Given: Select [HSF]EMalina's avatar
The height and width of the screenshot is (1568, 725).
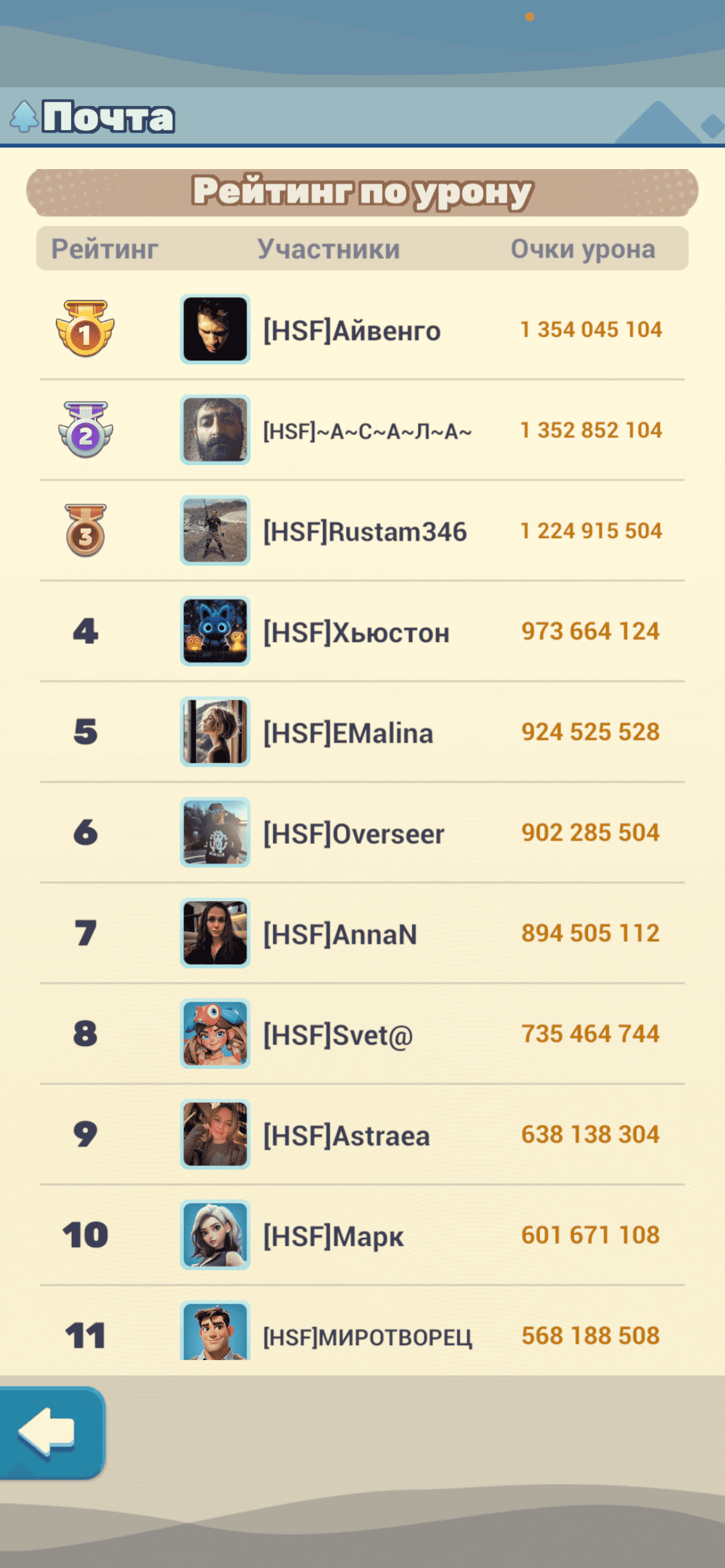Looking at the screenshot, I should (x=215, y=731).
